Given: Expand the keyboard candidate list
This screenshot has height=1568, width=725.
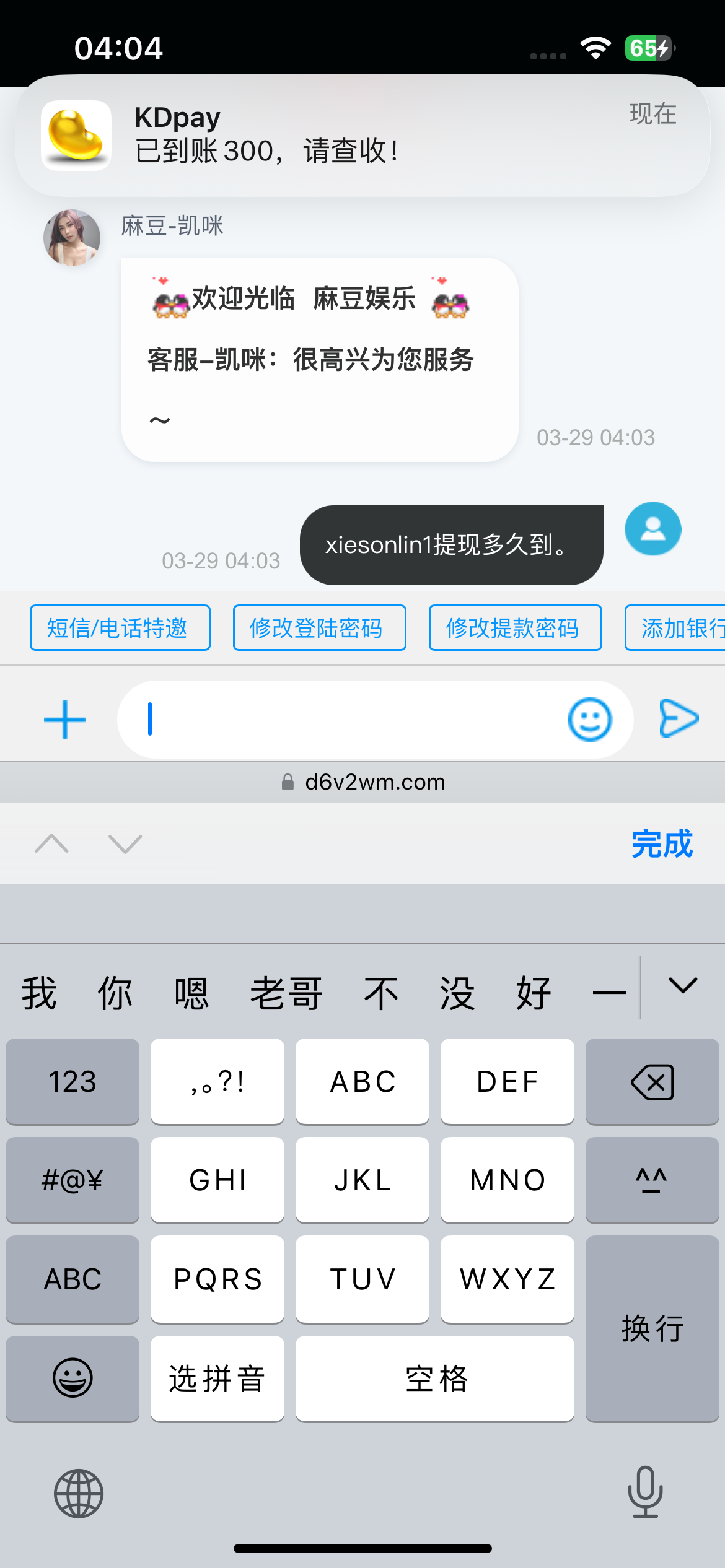Looking at the screenshot, I should coord(683,986).
